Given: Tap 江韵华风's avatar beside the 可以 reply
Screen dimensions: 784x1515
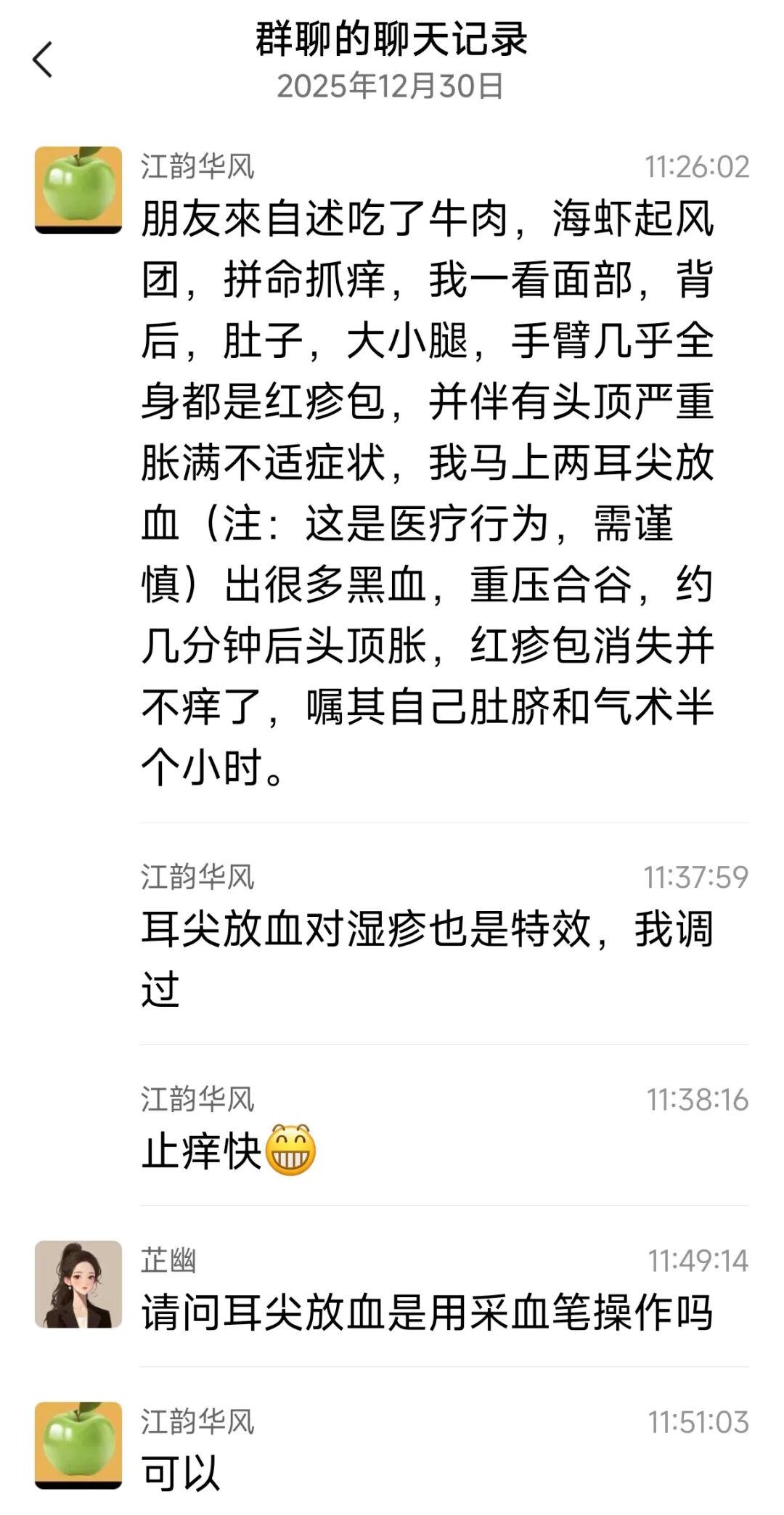Looking at the screenshot, I should pyautogui.click(x=78, y=1445).
